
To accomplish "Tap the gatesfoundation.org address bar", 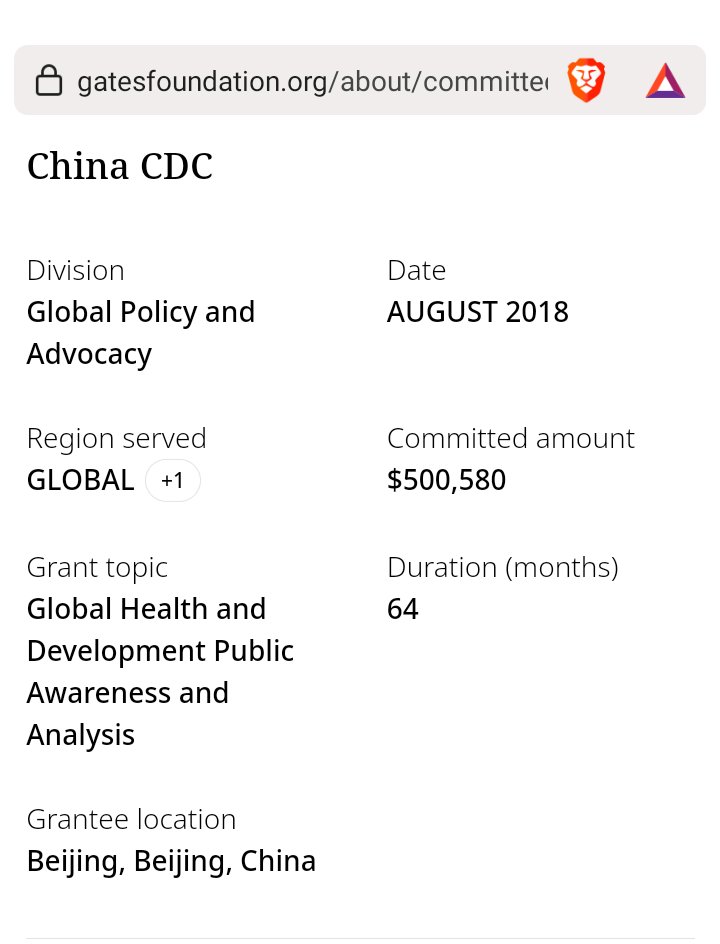I will [x=310, y=81].
